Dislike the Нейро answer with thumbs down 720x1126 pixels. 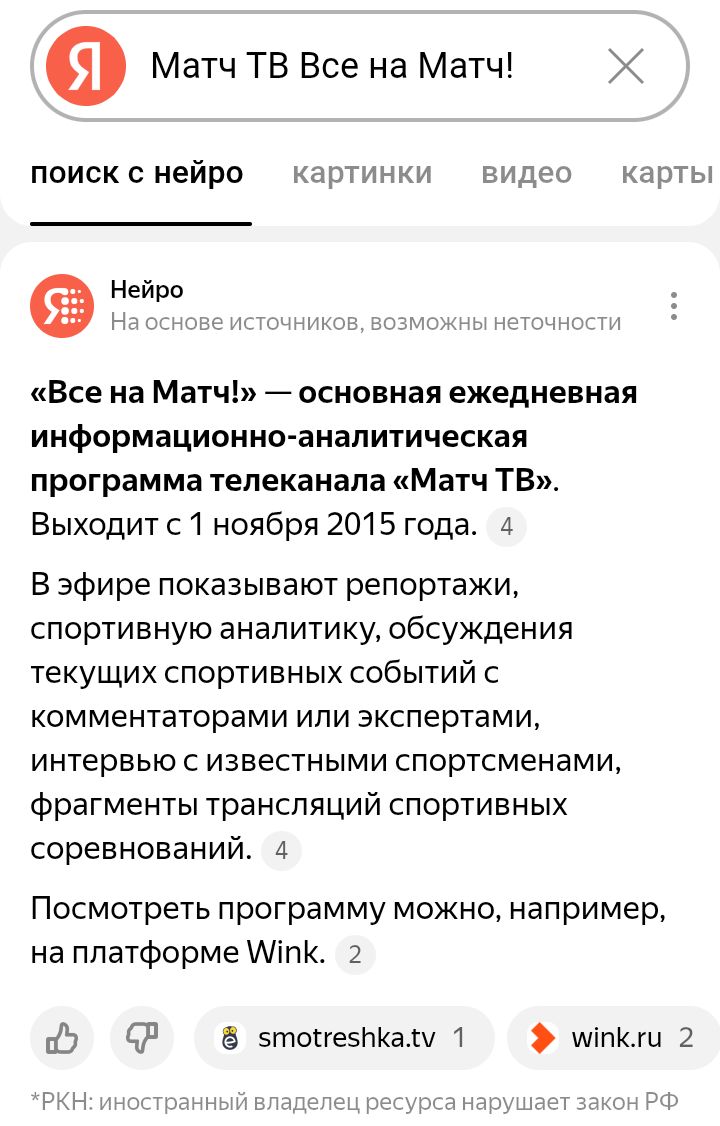click(x=141, y=1038)
